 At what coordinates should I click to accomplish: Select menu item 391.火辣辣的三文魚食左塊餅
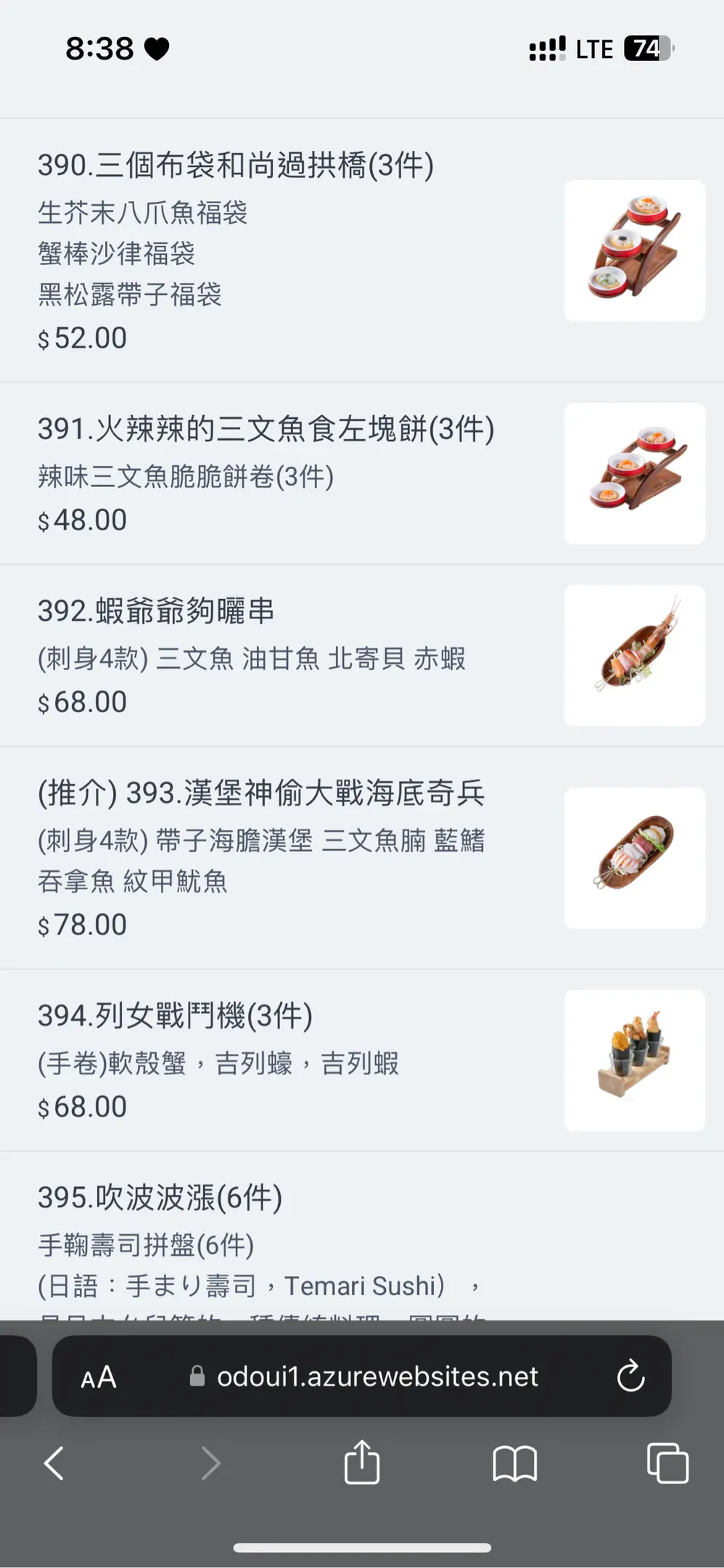266,429
